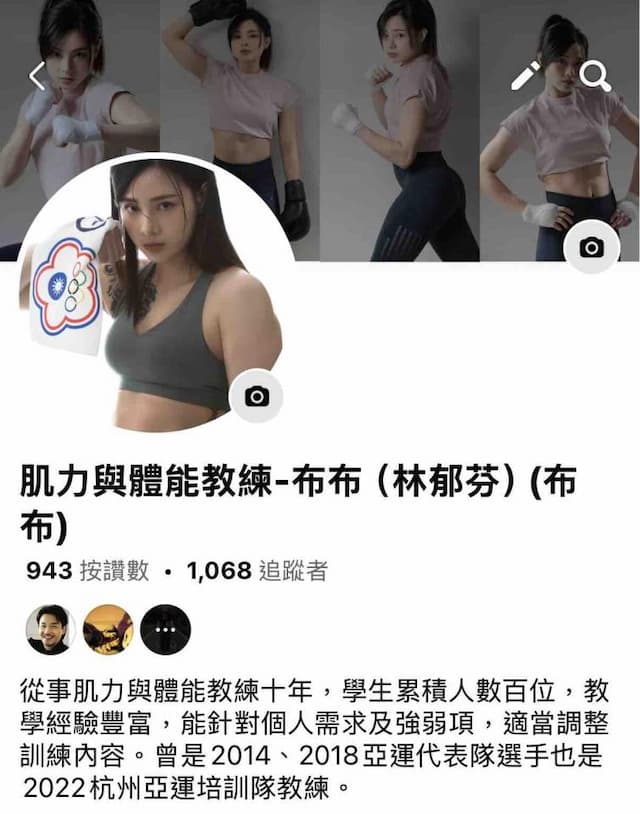Change profile picture via camera icon
The height and width of the screenshot is (814, 640).
(x=257, y=397)
